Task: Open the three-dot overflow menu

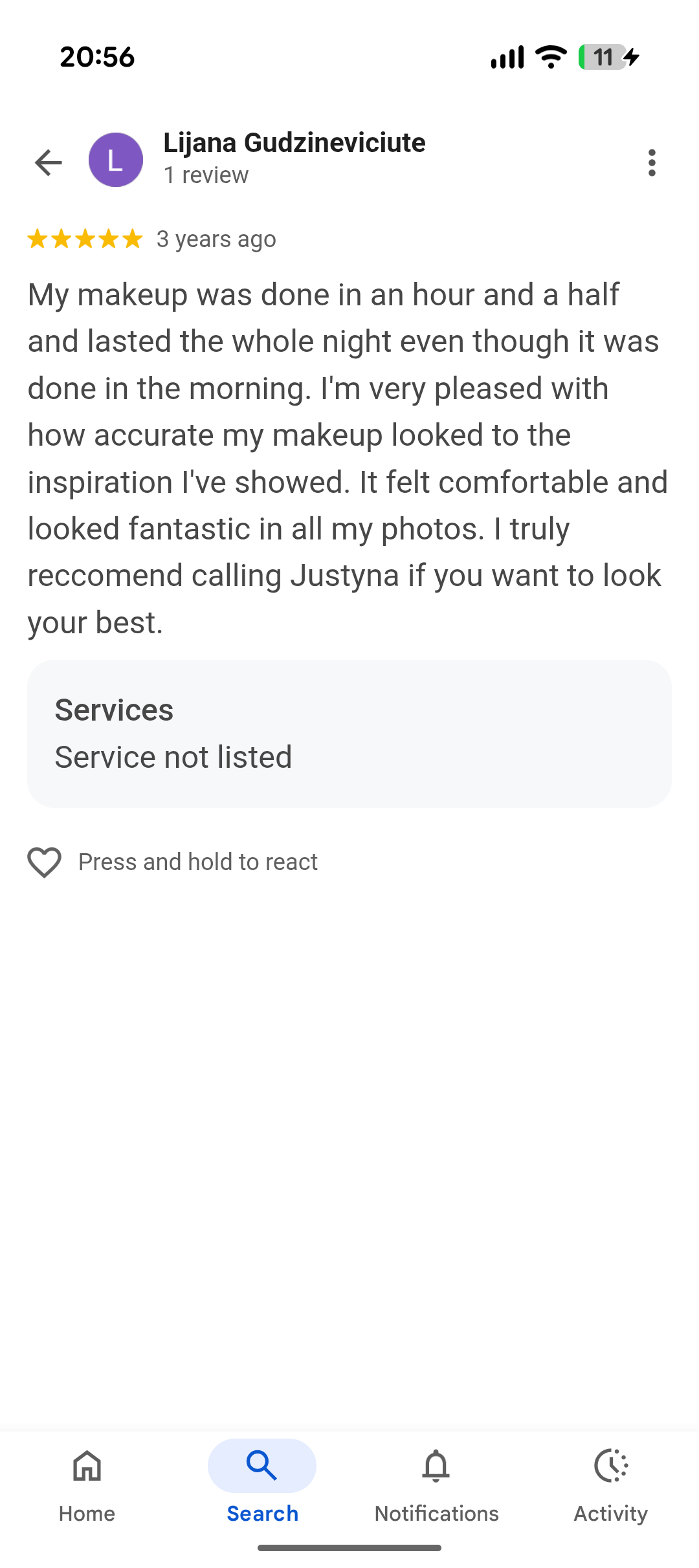Action: pyautogui.click(x=652, y=162)
